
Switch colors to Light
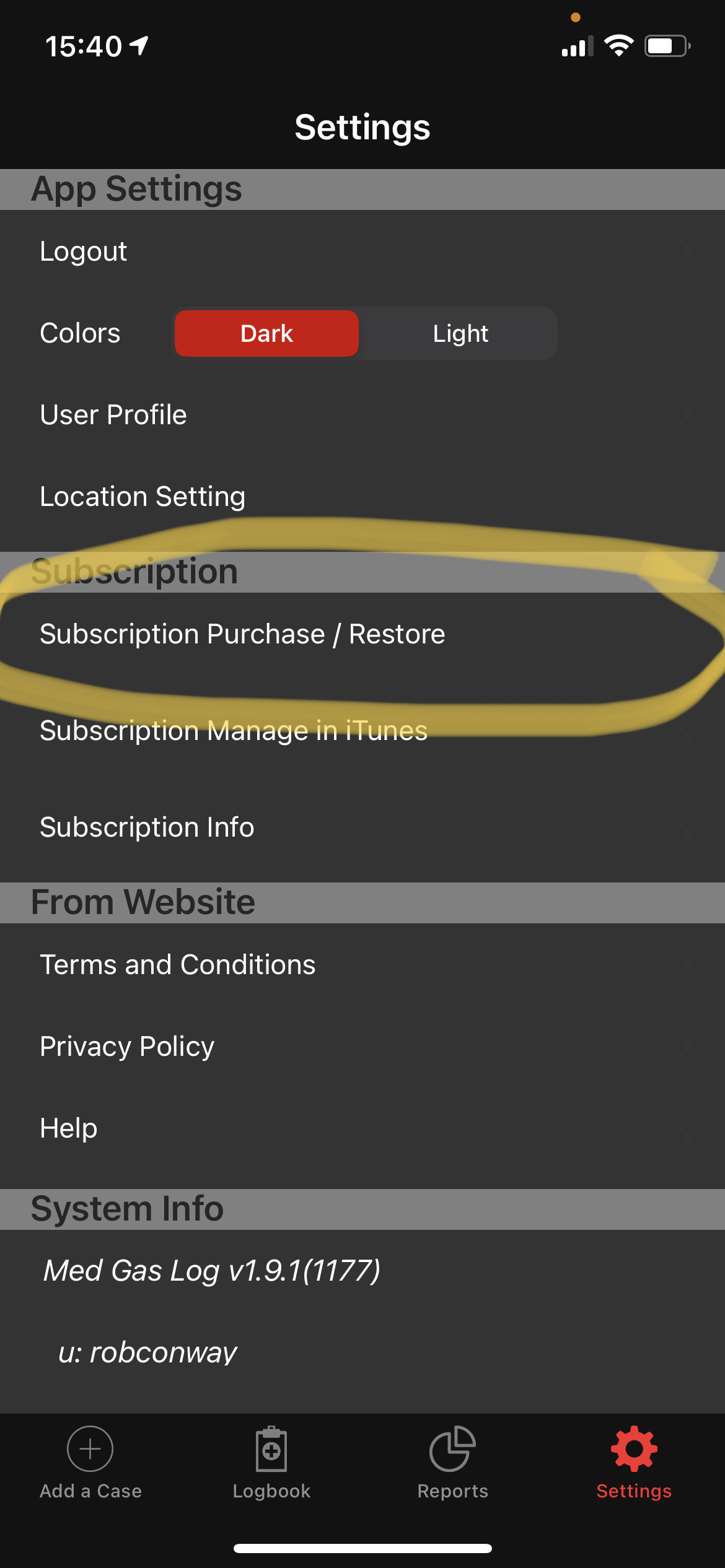pyautogui.click(x=460, y=334)
